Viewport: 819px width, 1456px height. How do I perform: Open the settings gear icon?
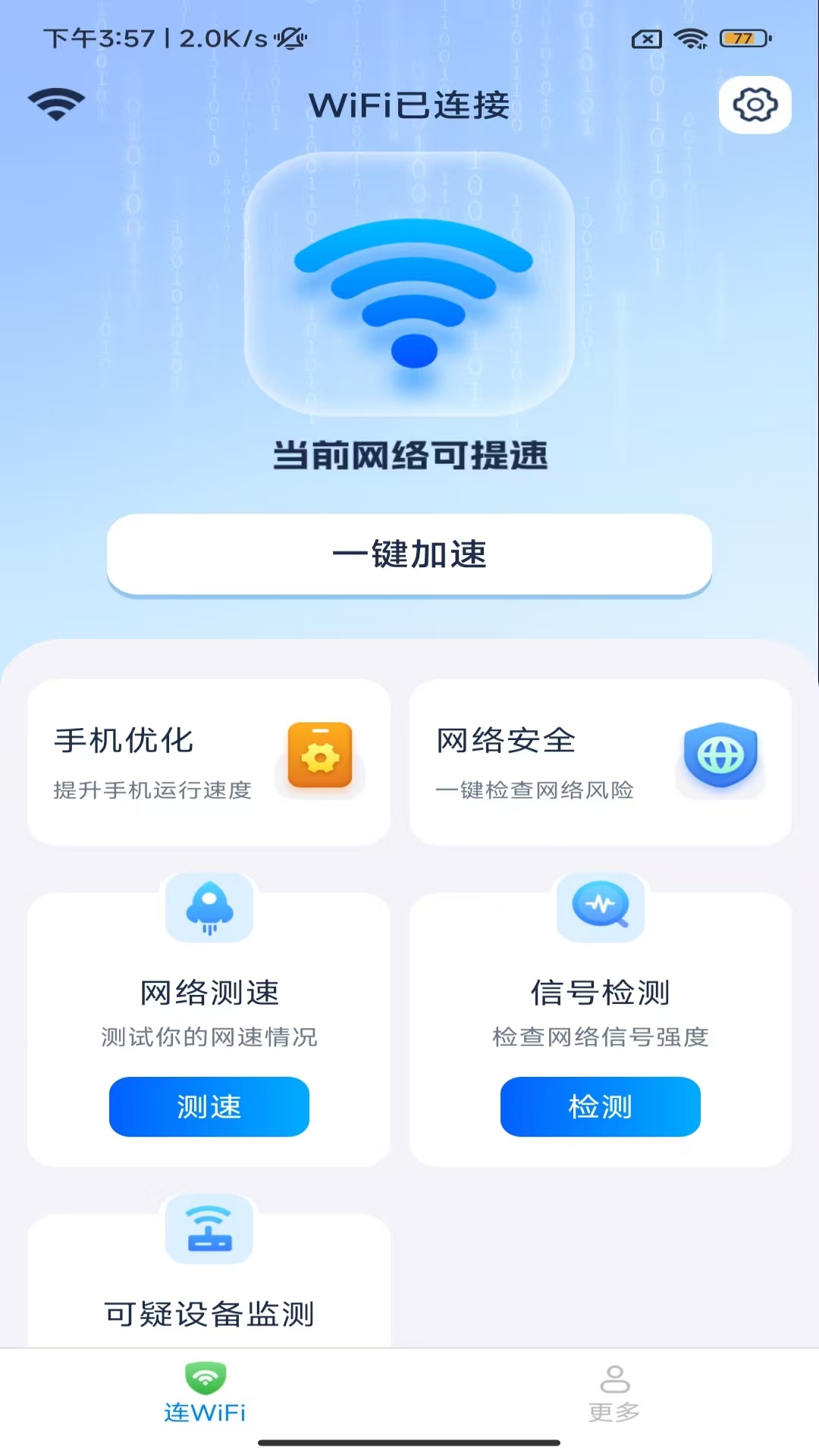coord(755,105)
